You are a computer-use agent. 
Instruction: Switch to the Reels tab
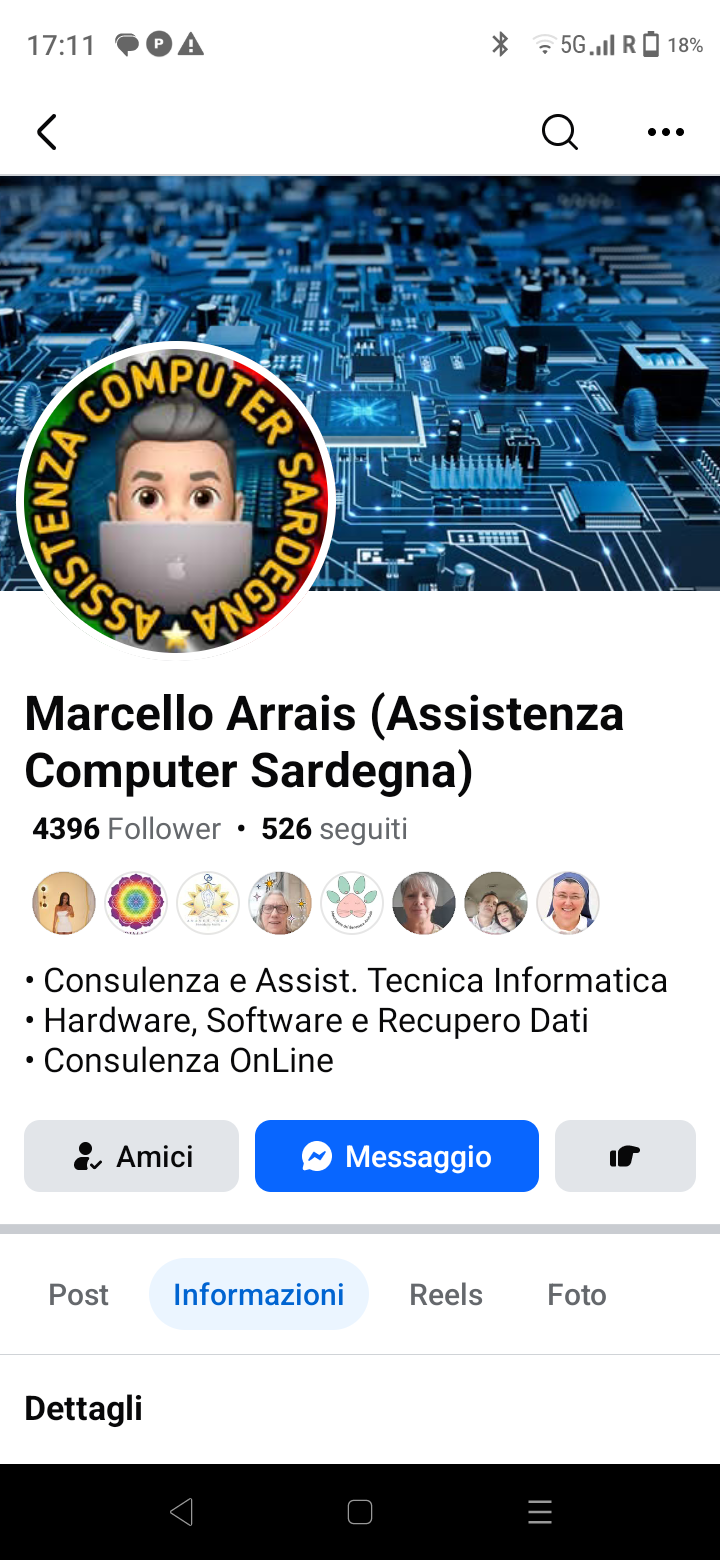[446, 1294]
